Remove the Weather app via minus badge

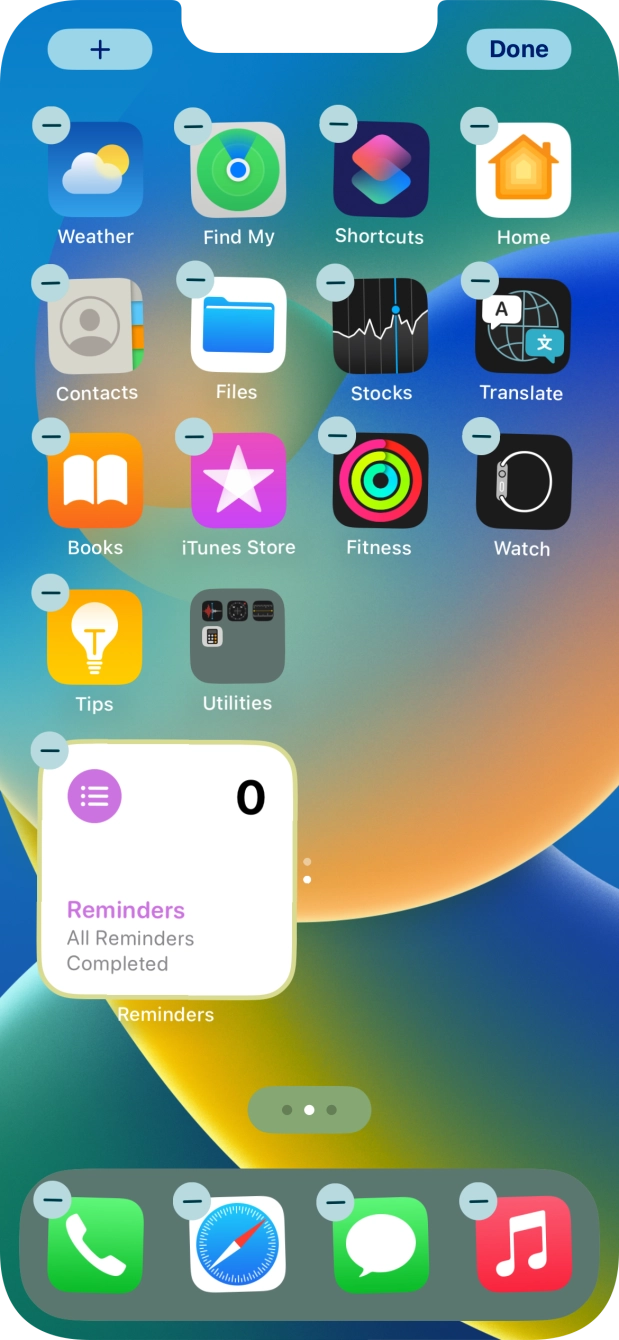click(x=51, y=126)
